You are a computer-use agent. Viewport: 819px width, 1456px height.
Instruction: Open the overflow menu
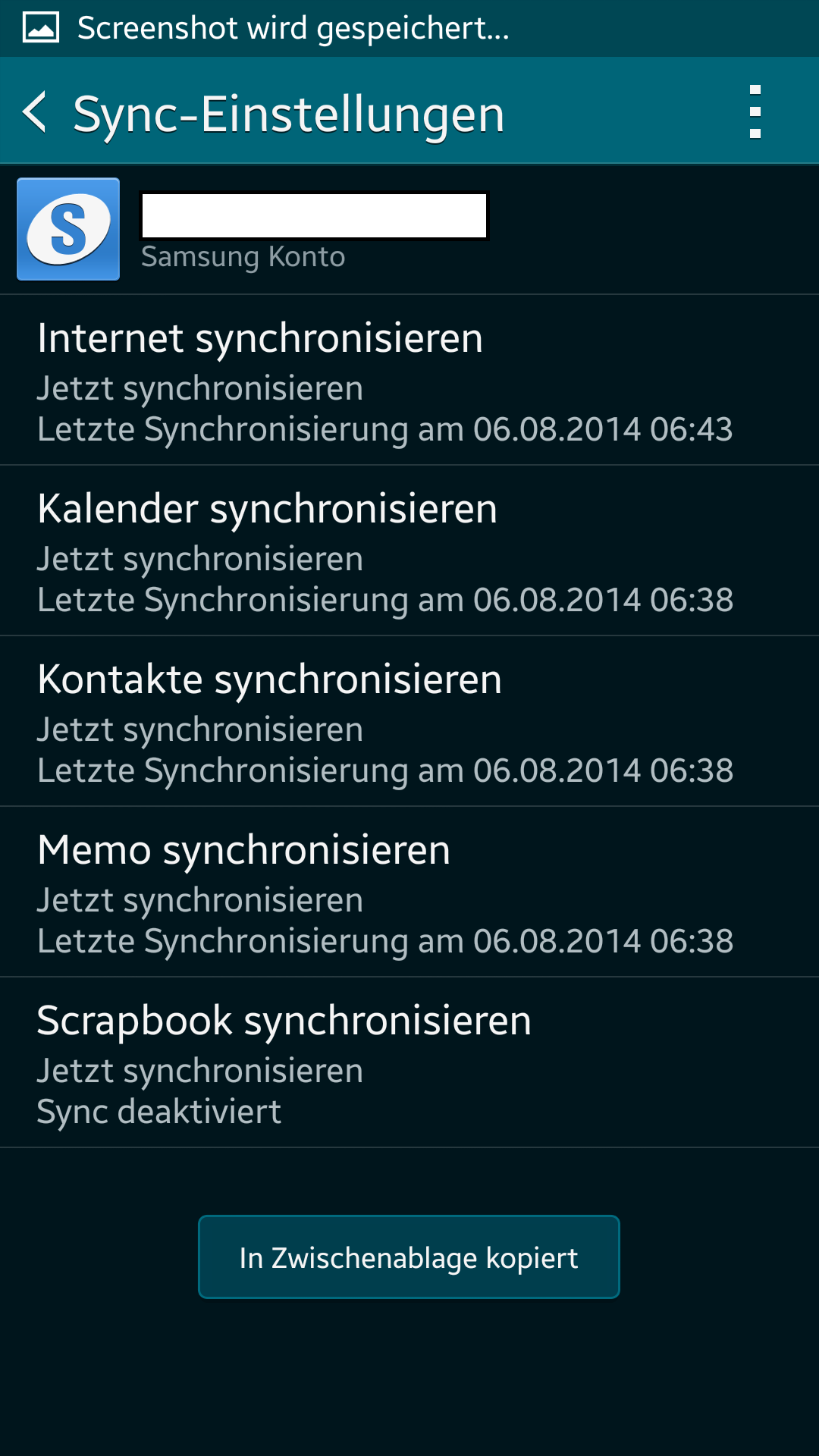(755, 112)
